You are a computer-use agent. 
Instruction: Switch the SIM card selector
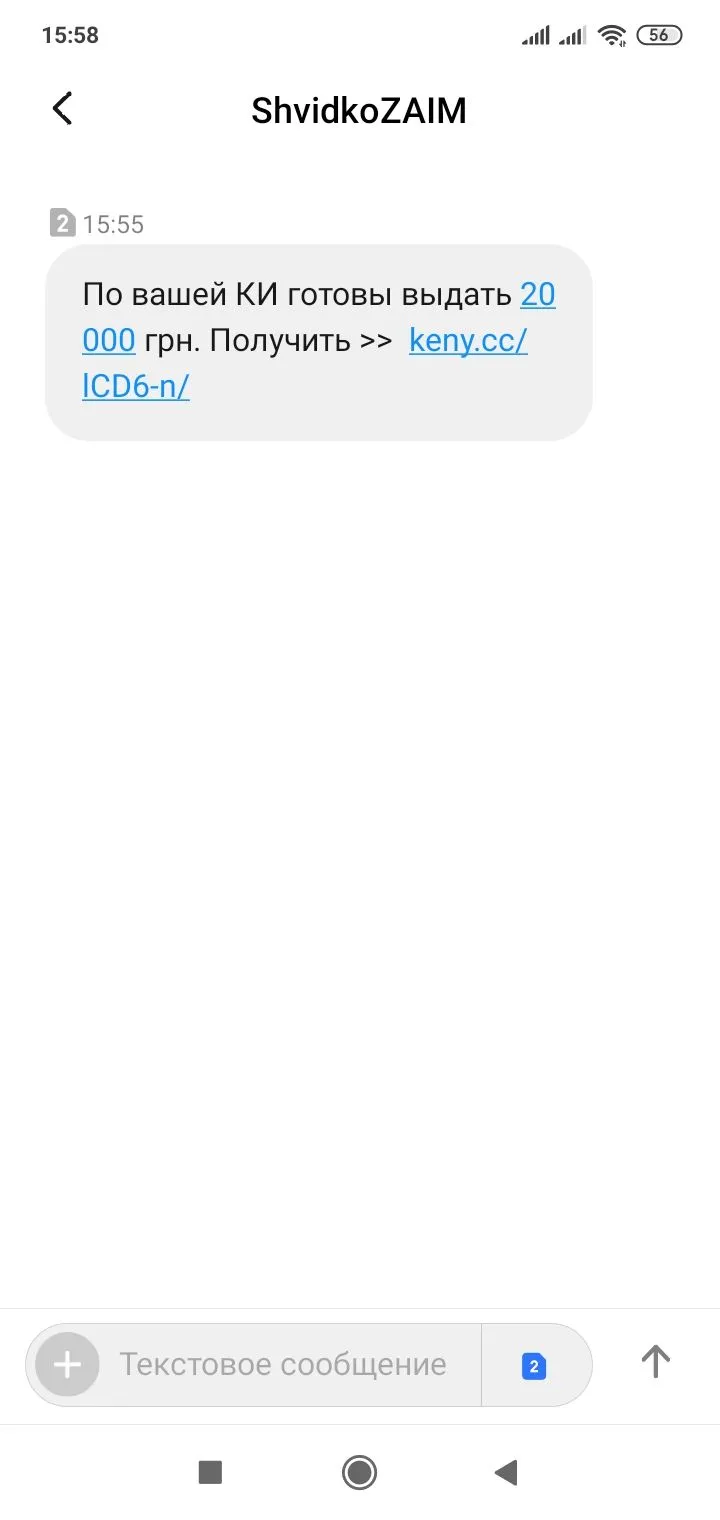pyautogui.click(x=534, y=1366)
